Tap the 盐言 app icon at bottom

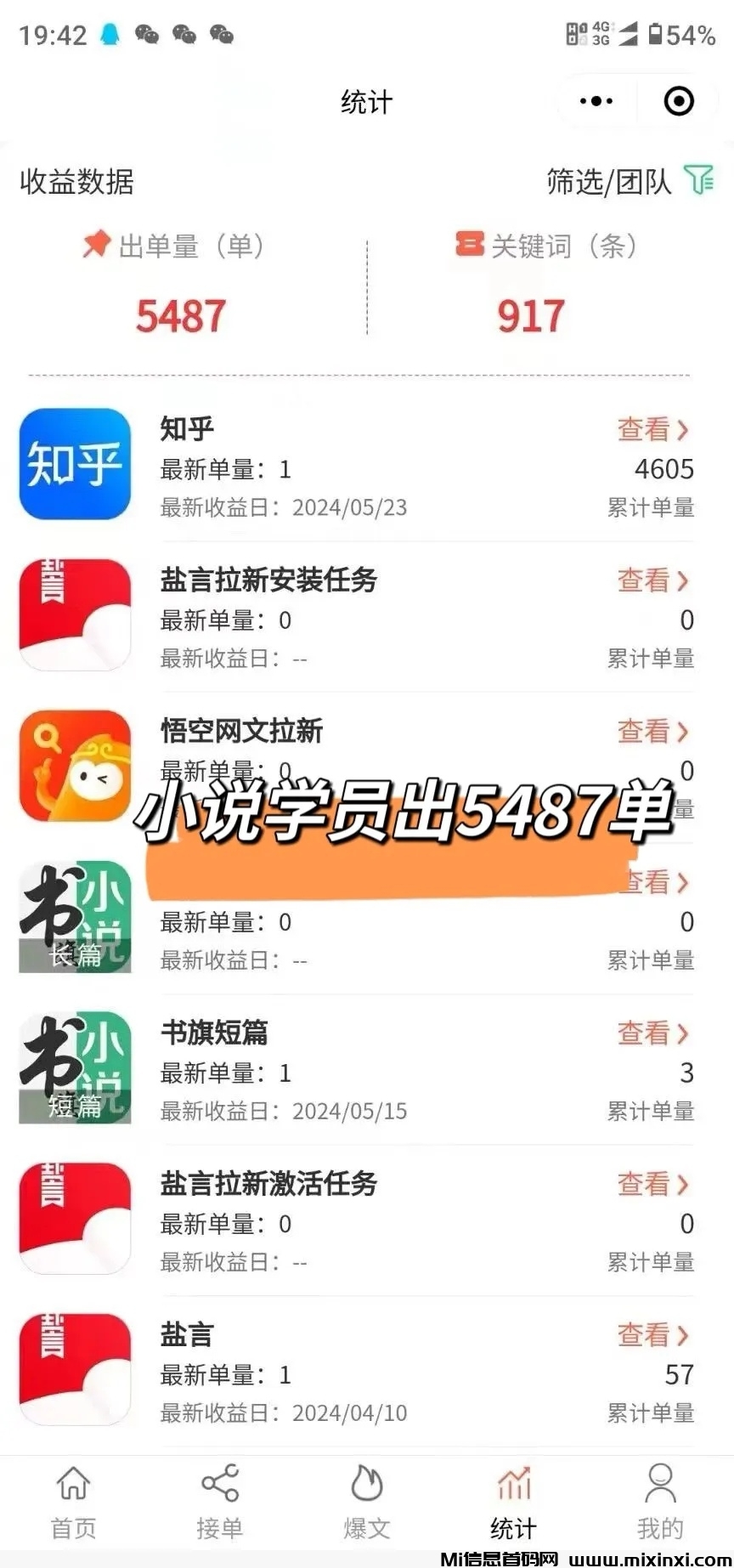(75, 1368)
